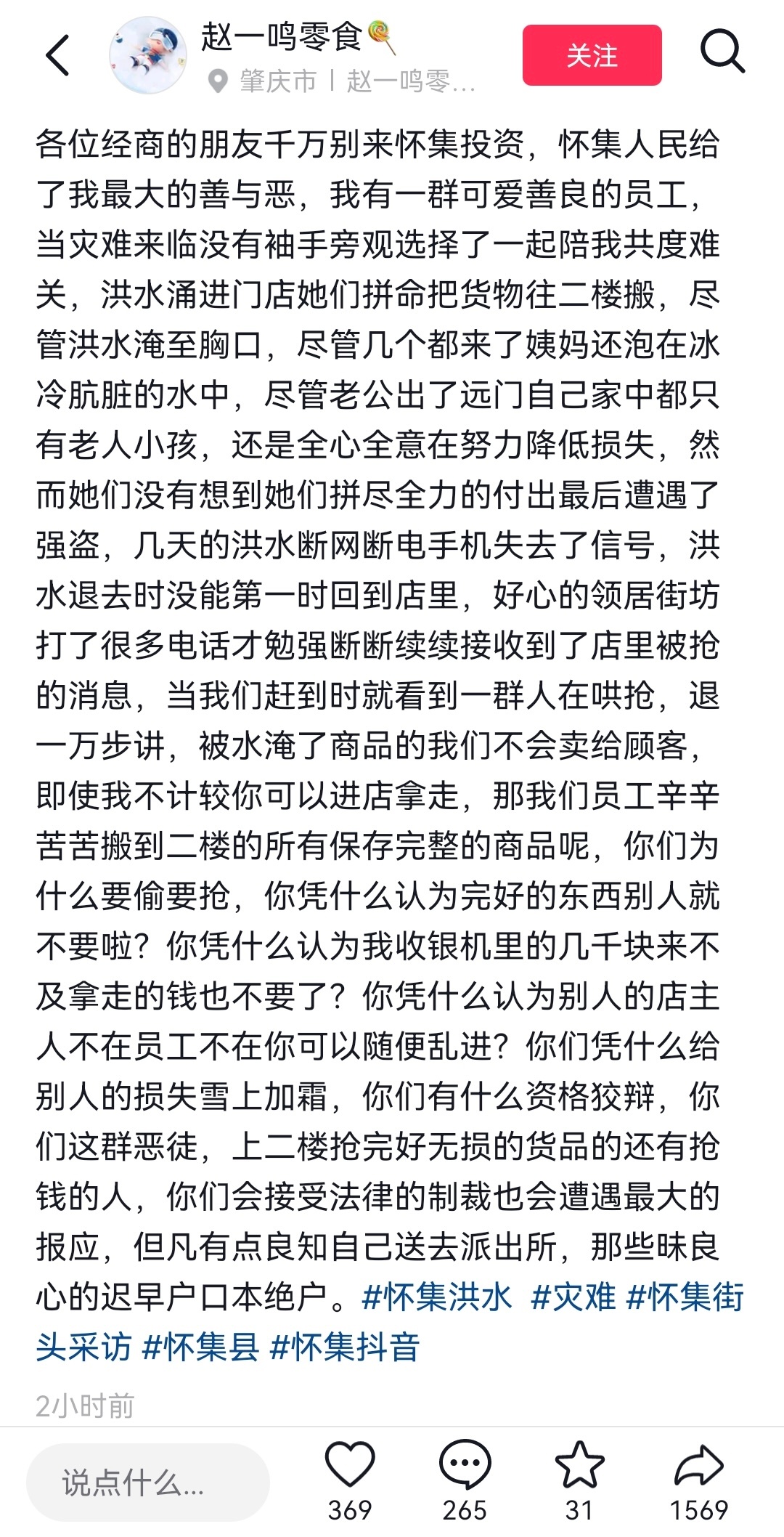Tap the 说点什么 comment field

[x=148, y=1483]
